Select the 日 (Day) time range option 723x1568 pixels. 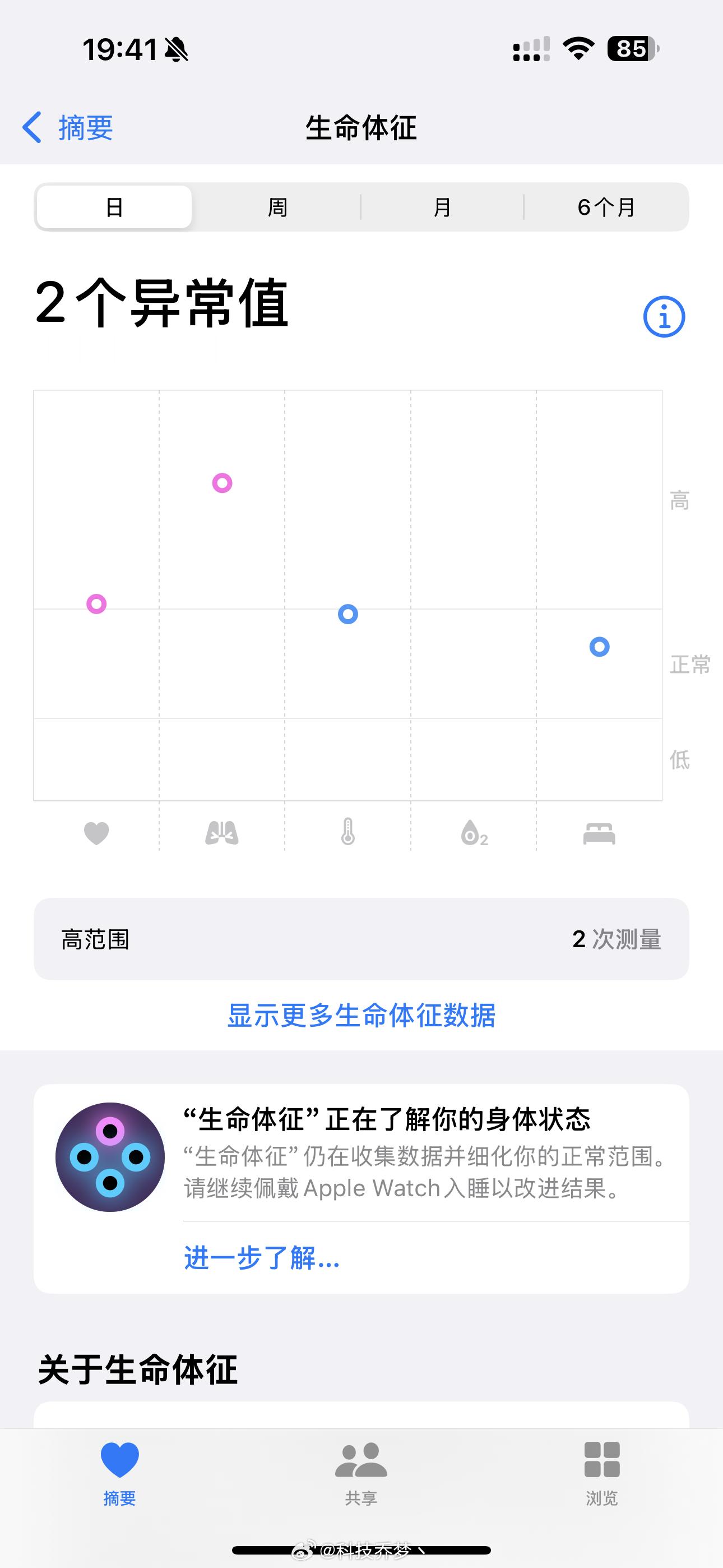pos(114,207)
